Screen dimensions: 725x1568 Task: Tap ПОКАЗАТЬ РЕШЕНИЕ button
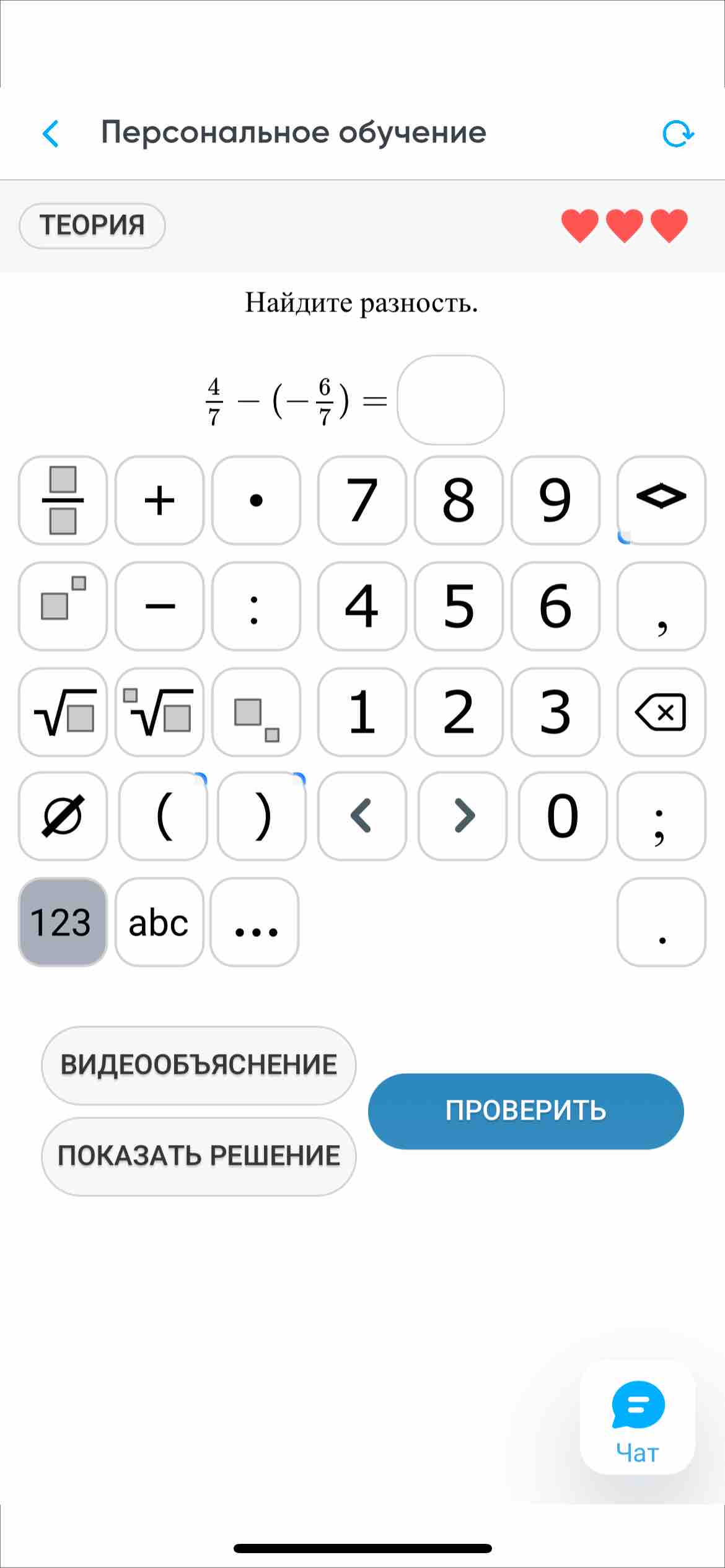[199, 1156]
